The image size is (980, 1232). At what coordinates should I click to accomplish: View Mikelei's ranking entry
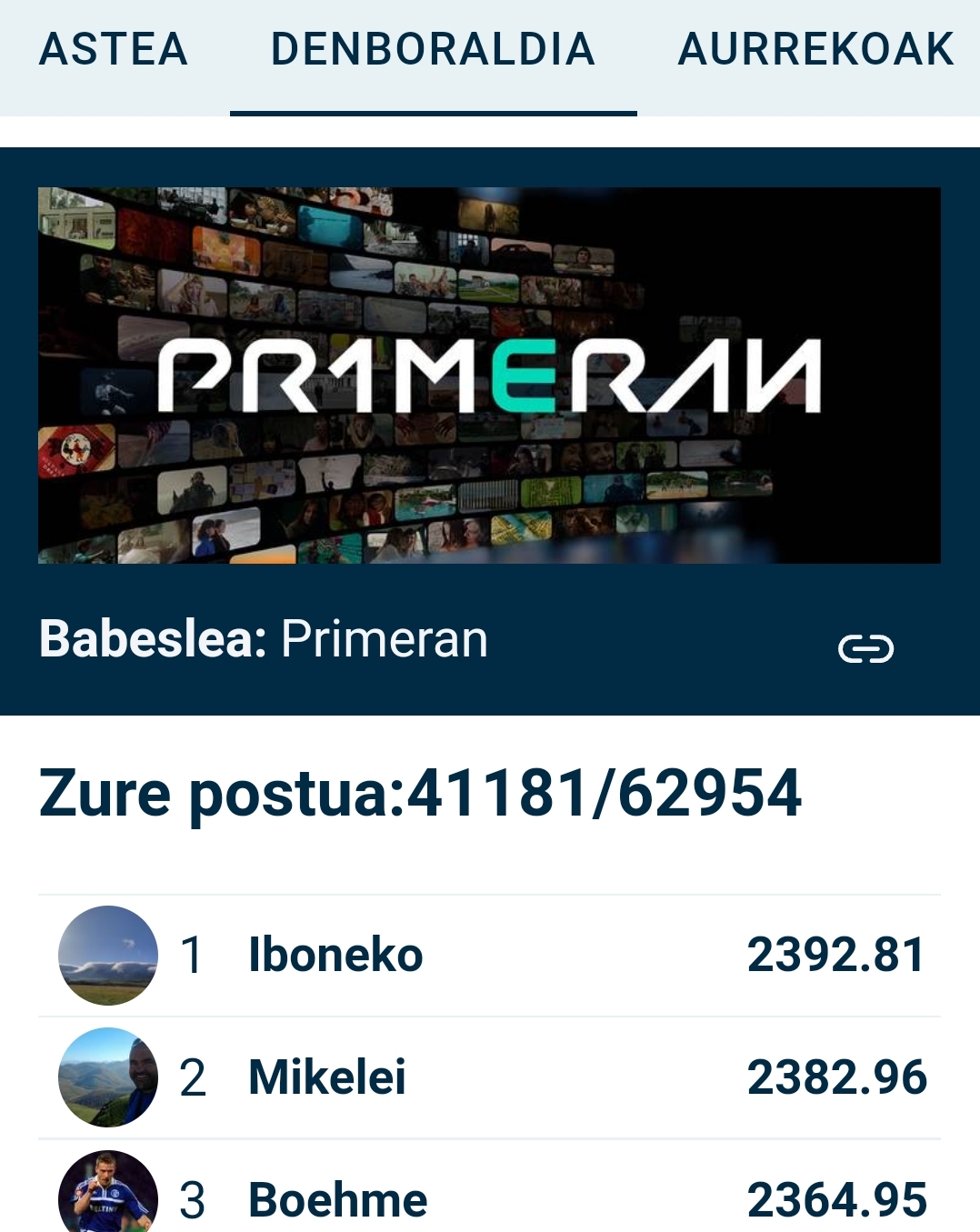[489, 1077]
